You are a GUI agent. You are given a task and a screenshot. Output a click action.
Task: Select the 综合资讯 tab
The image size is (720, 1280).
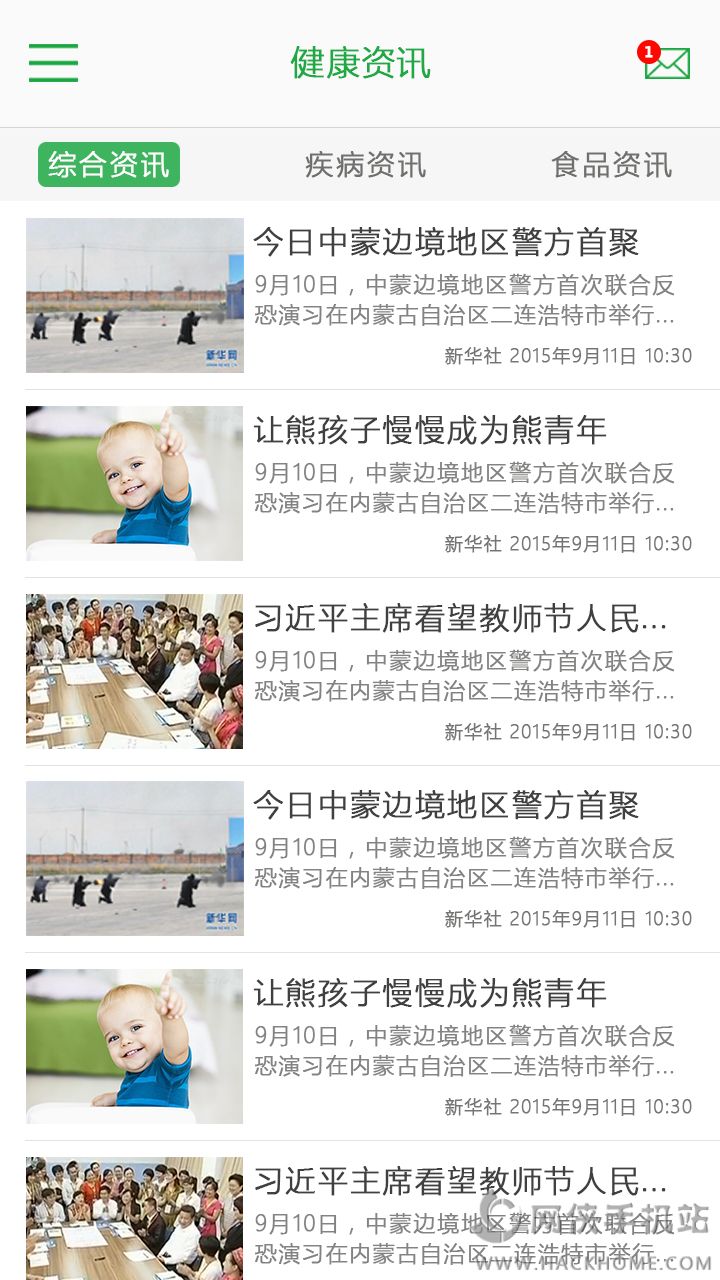109,165
